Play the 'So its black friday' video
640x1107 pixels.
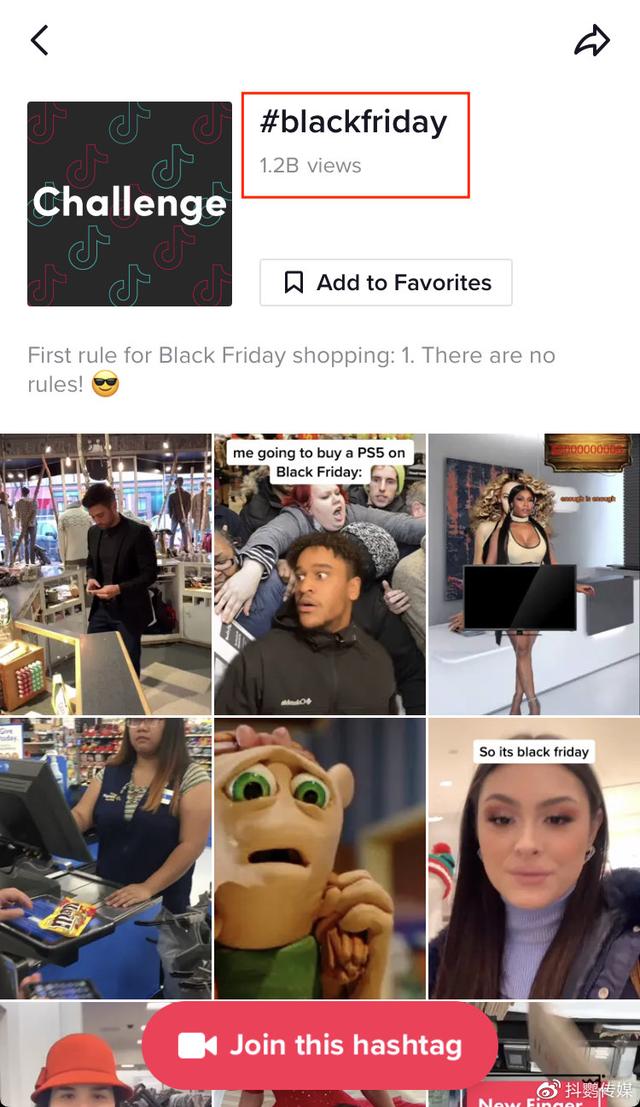click(534, 857)
